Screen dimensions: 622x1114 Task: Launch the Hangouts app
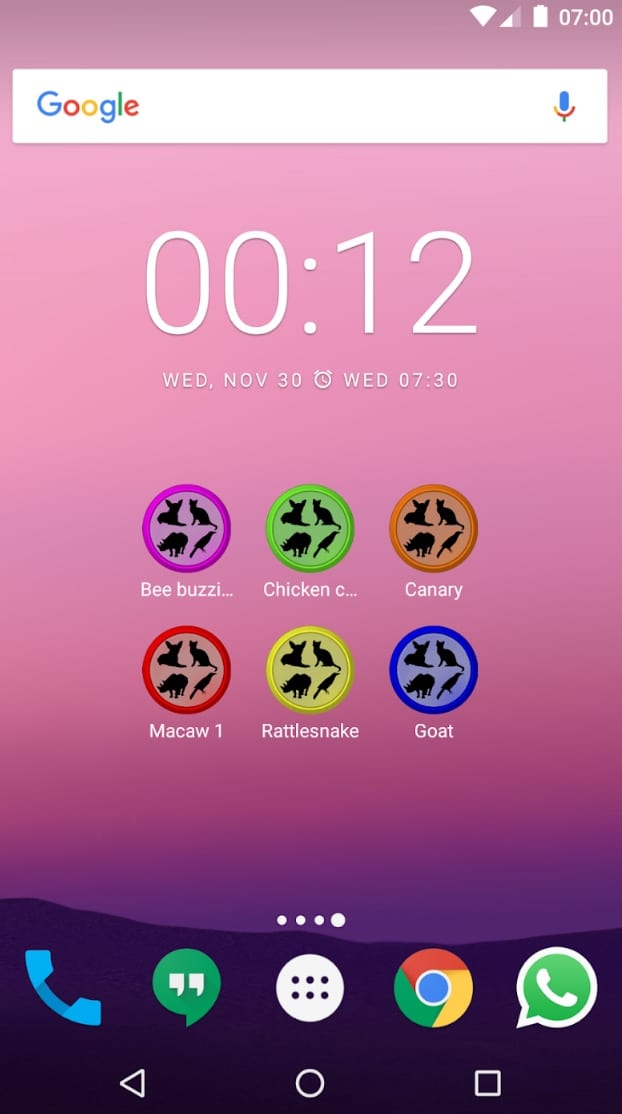click(186, 987)
